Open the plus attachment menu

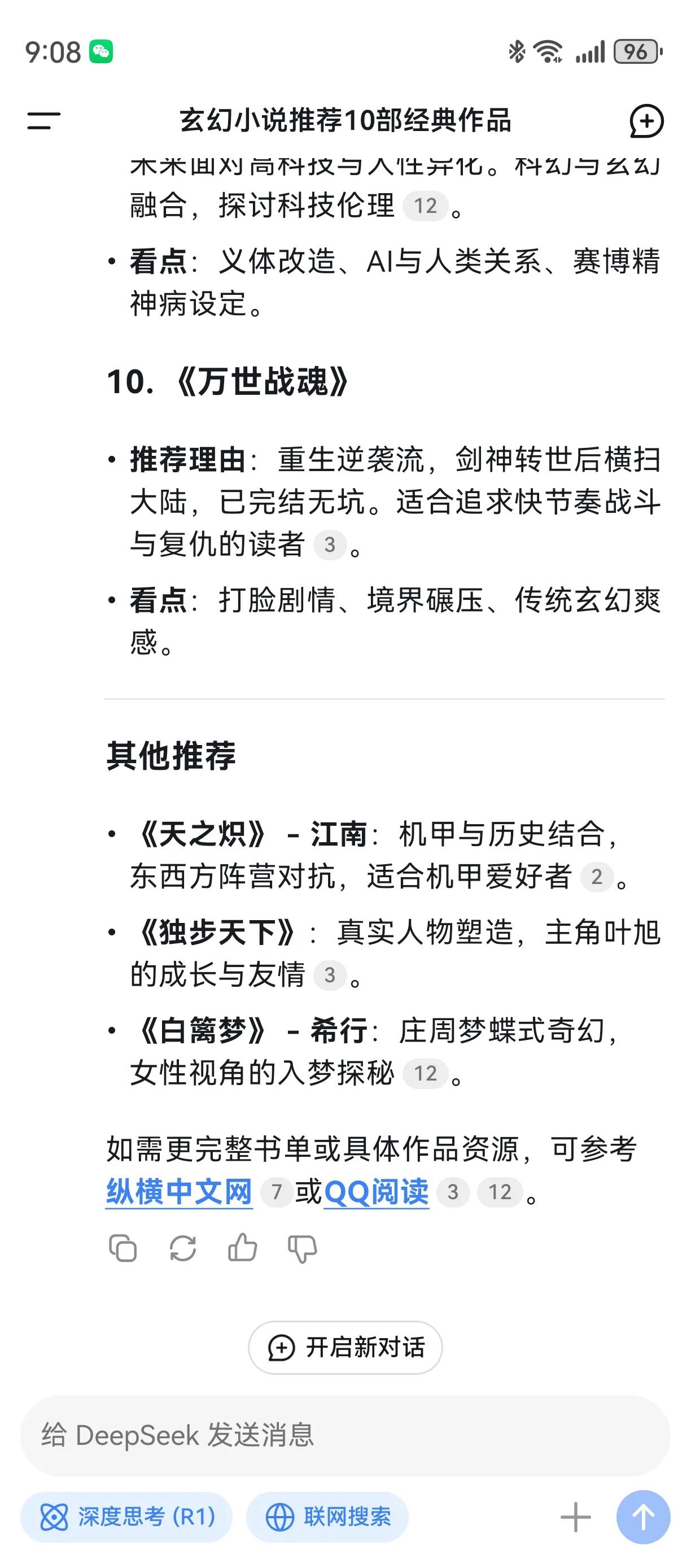575,1517
